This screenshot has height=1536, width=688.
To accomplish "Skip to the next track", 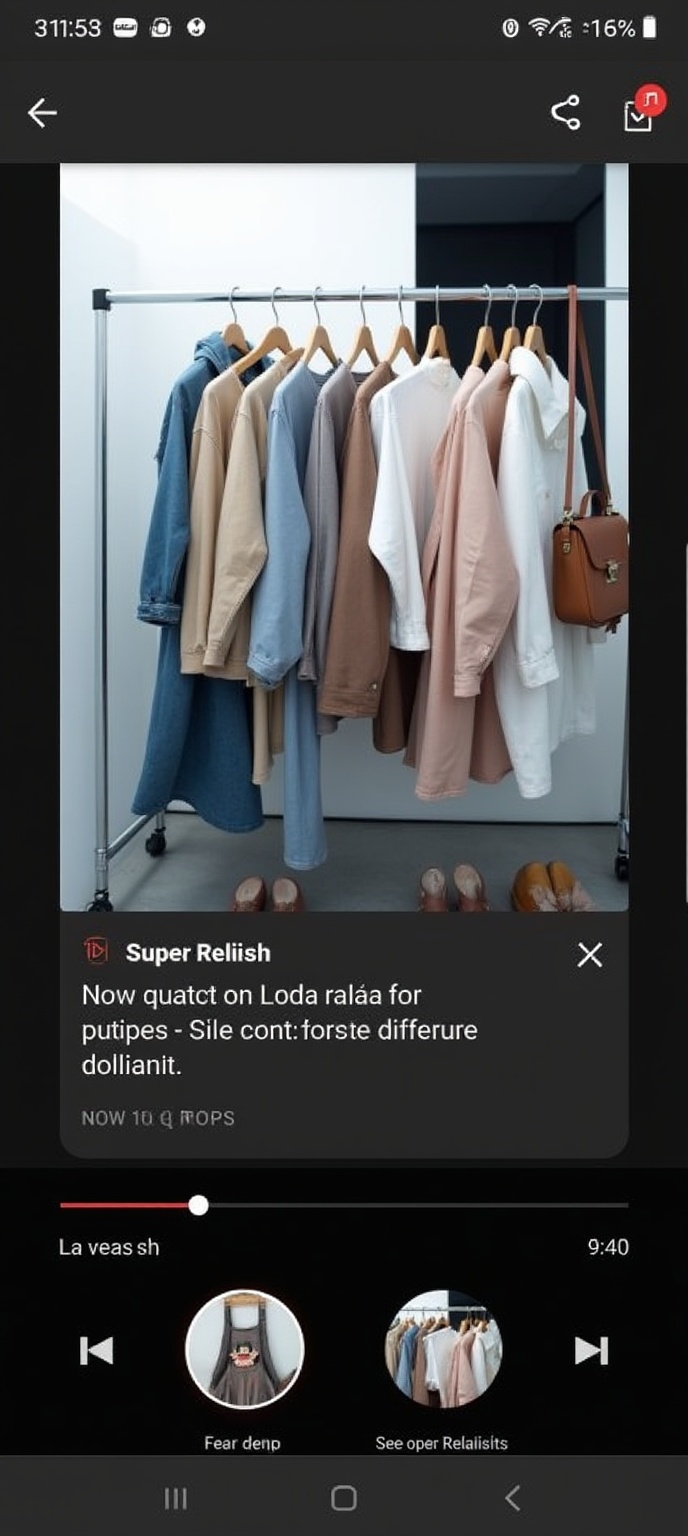I will (591, 1350).
